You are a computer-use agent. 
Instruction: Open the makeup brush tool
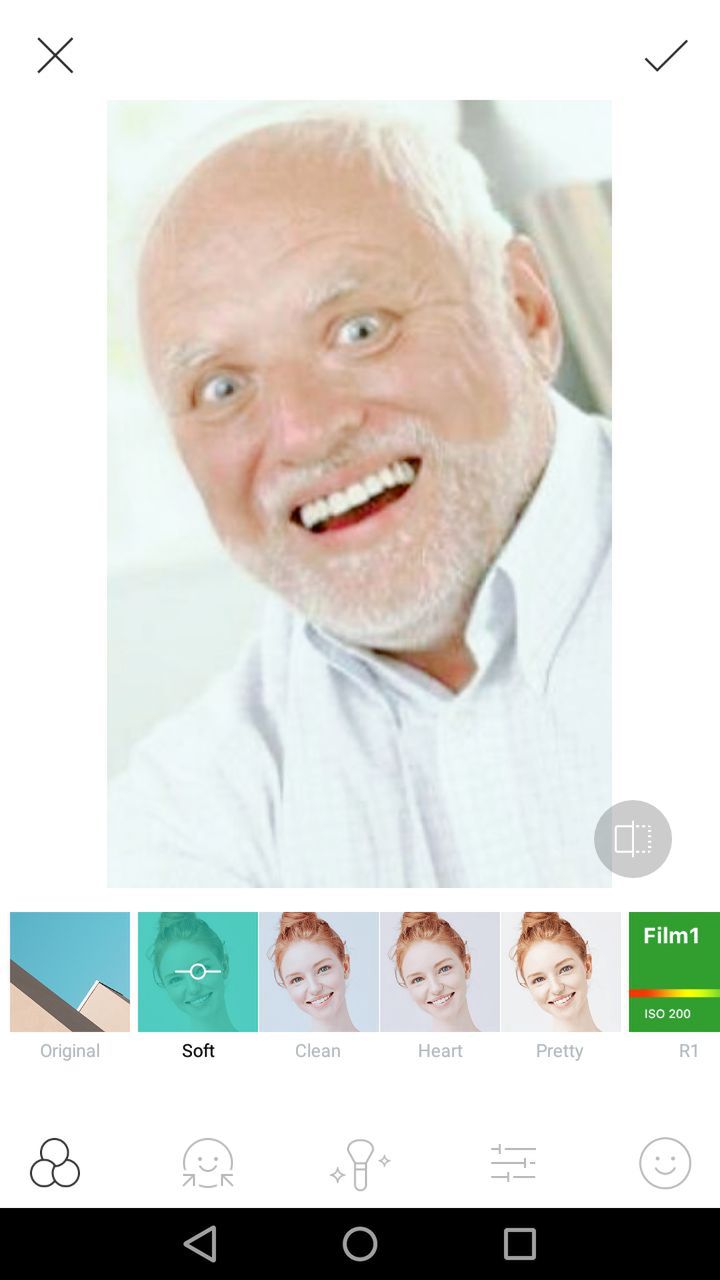[360, 1163]
